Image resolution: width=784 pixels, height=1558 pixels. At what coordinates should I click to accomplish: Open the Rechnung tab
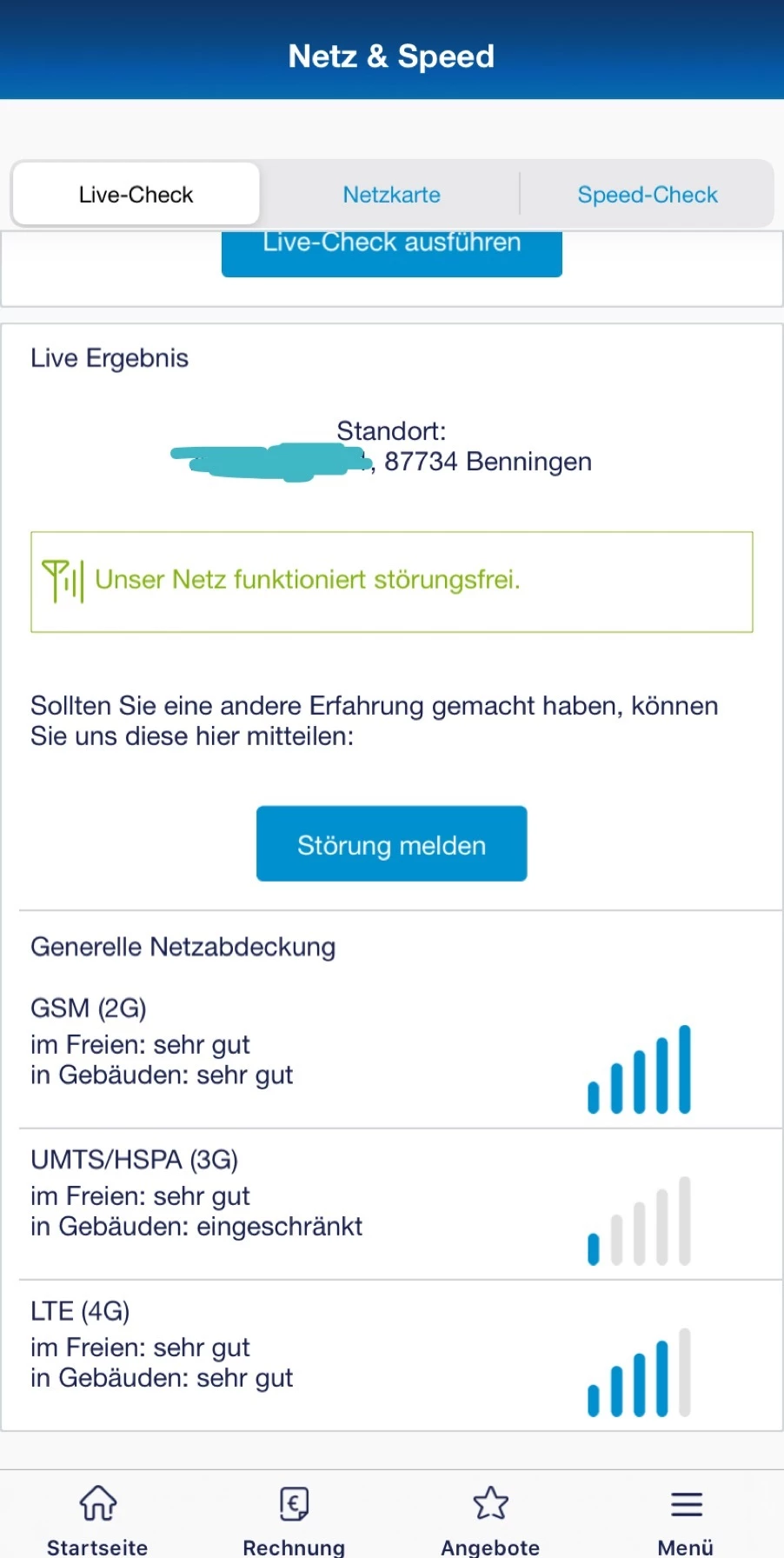[x=294, y=1518]
